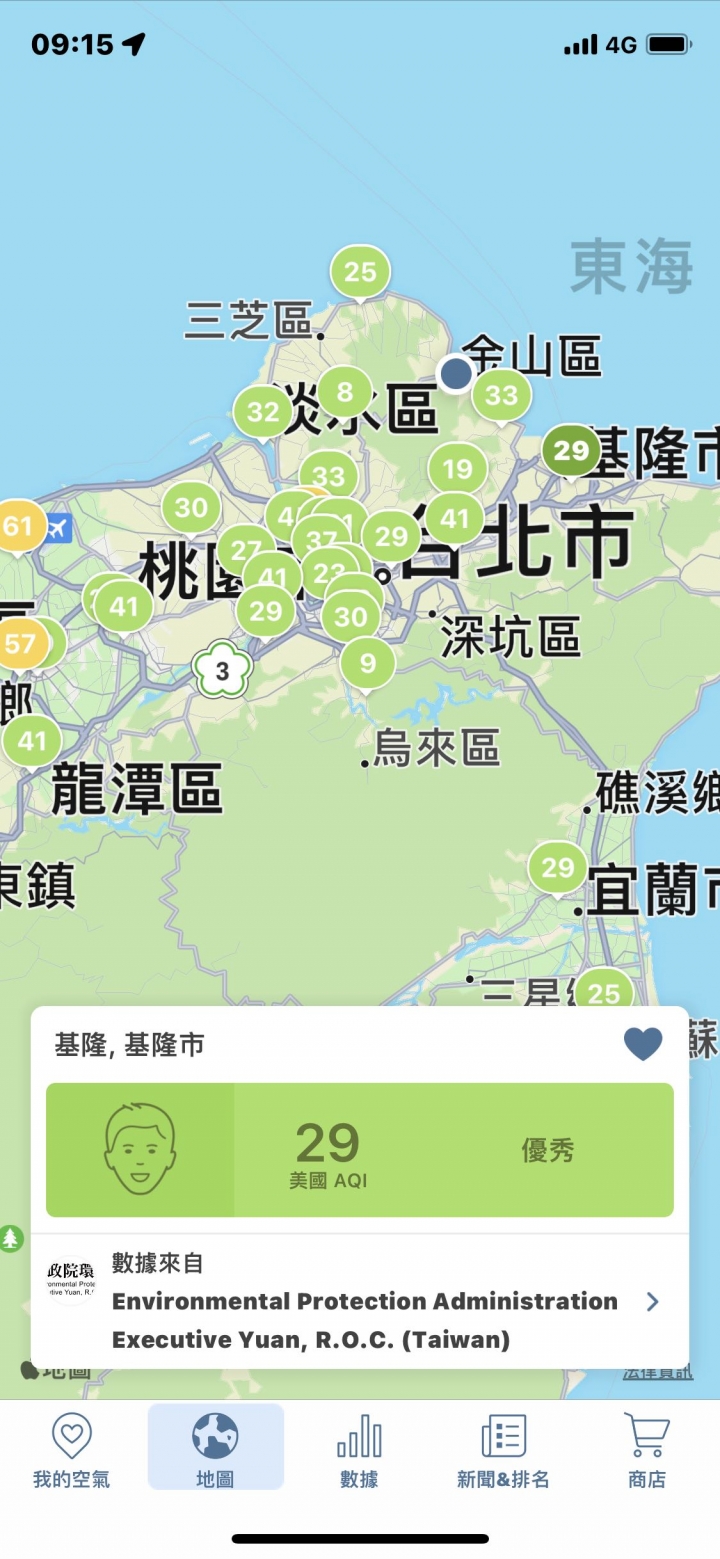
Task: Select the AQI 33 marker by 金山區
Action: click(501, 395)
